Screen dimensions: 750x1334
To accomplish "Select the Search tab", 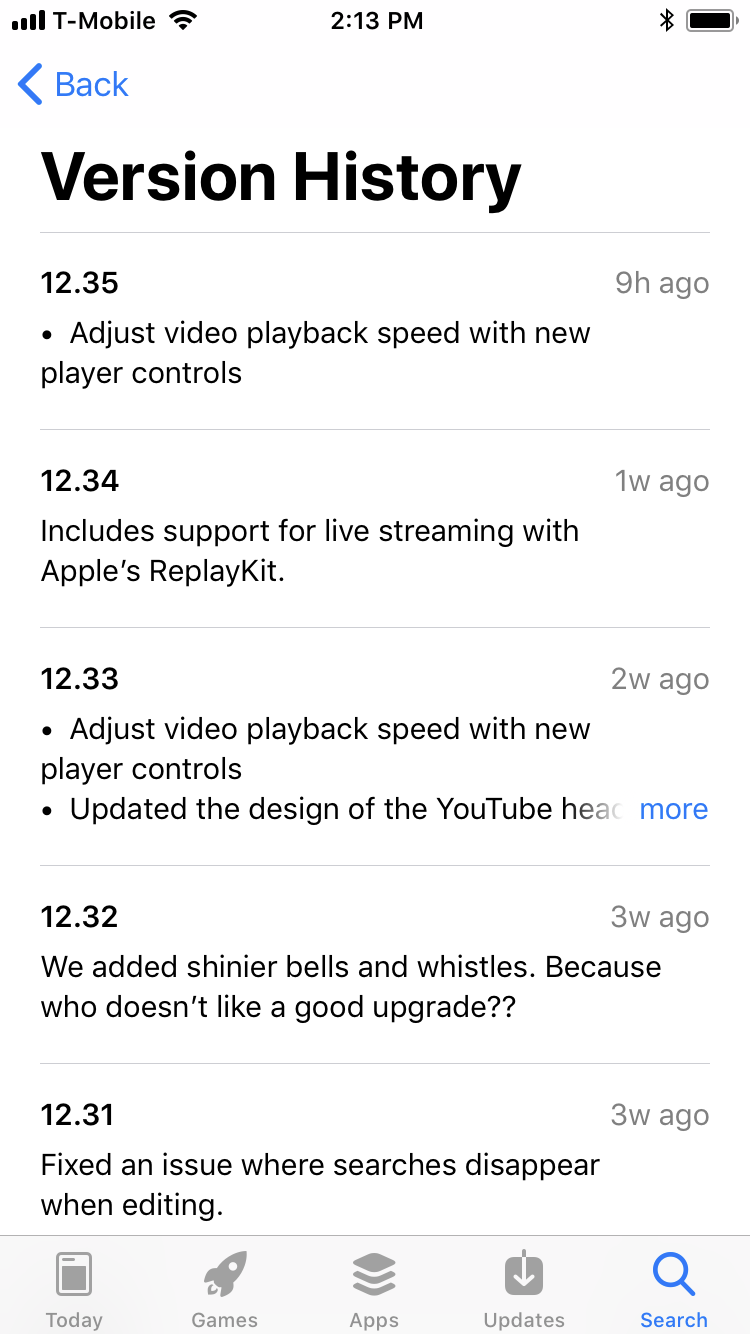I will click(674, 1288).
